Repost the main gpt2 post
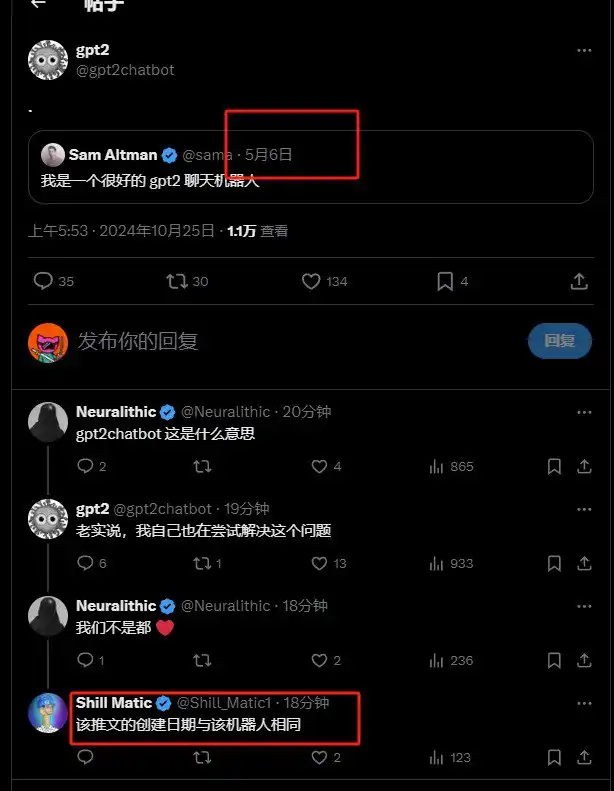The image size is (614, 791). (177, 281)
